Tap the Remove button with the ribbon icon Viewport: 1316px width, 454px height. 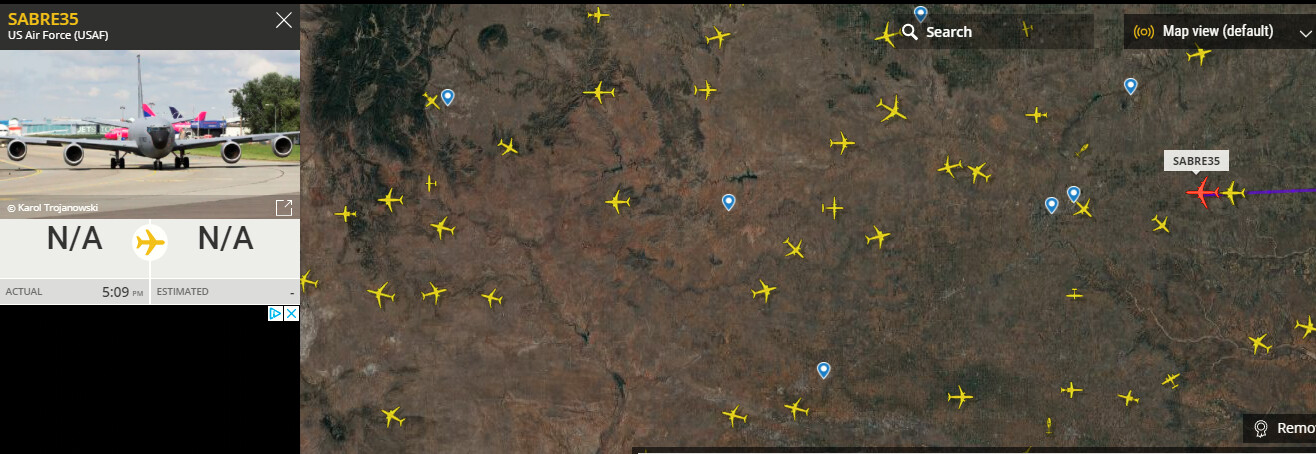click(x=1283, y=428)
